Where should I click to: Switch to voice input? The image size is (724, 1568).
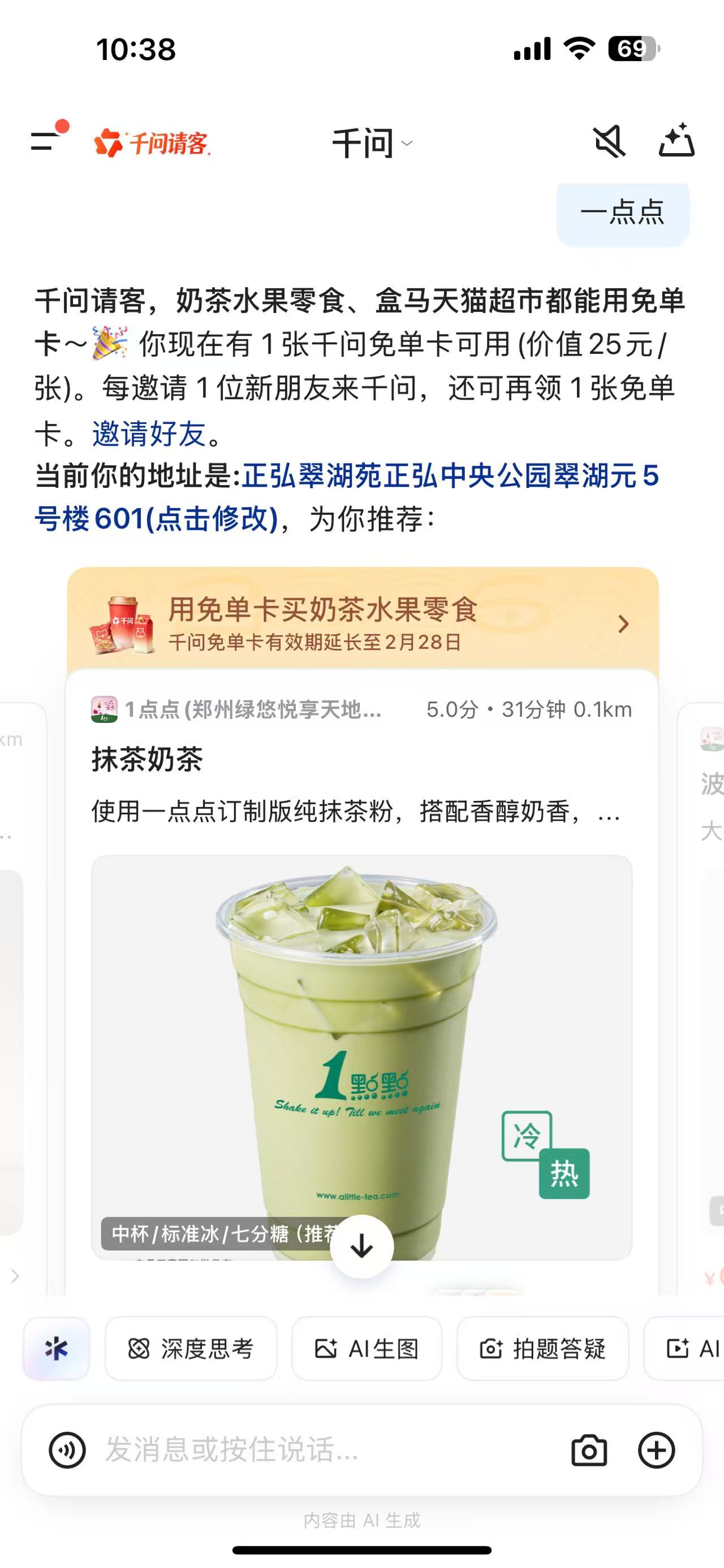coord(67,1450)
